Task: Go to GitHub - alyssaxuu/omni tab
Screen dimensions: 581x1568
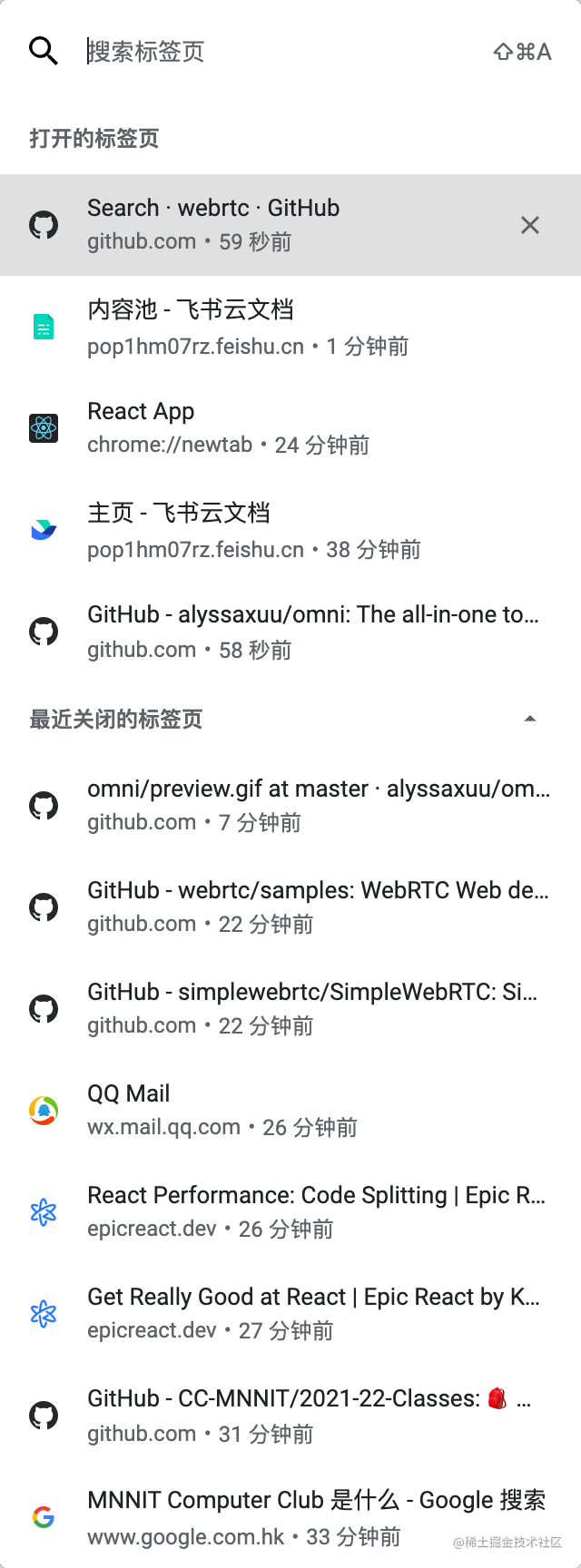Action: (x=272, y=631)
